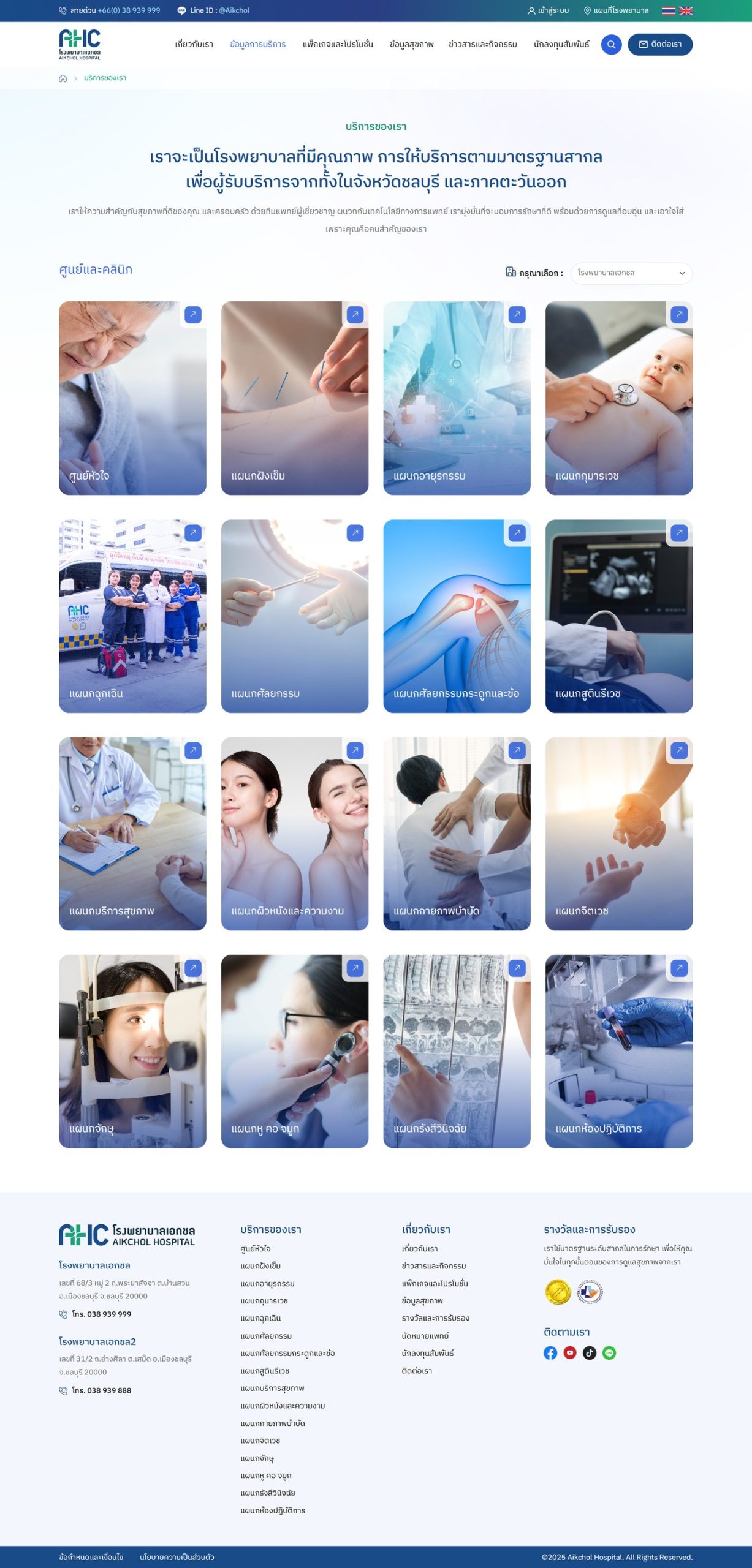The image size is (752, 1568).
Task: Expand the โรงพยาบาลเอกชล hospital dropdown
Action: pyautogui.click(x=631, y=273)
